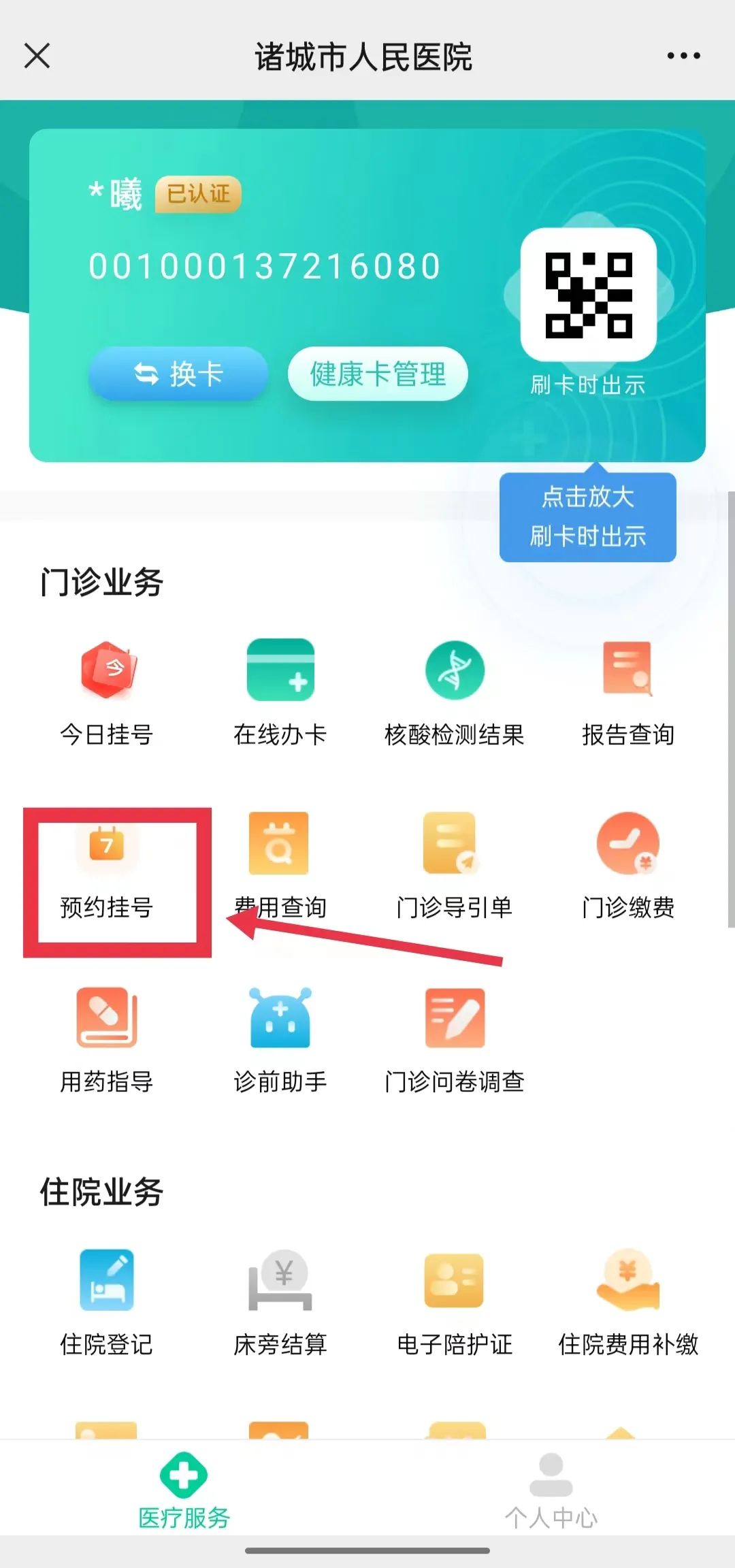Open 健康卡管理 health card management

click(x=378, y=374)
